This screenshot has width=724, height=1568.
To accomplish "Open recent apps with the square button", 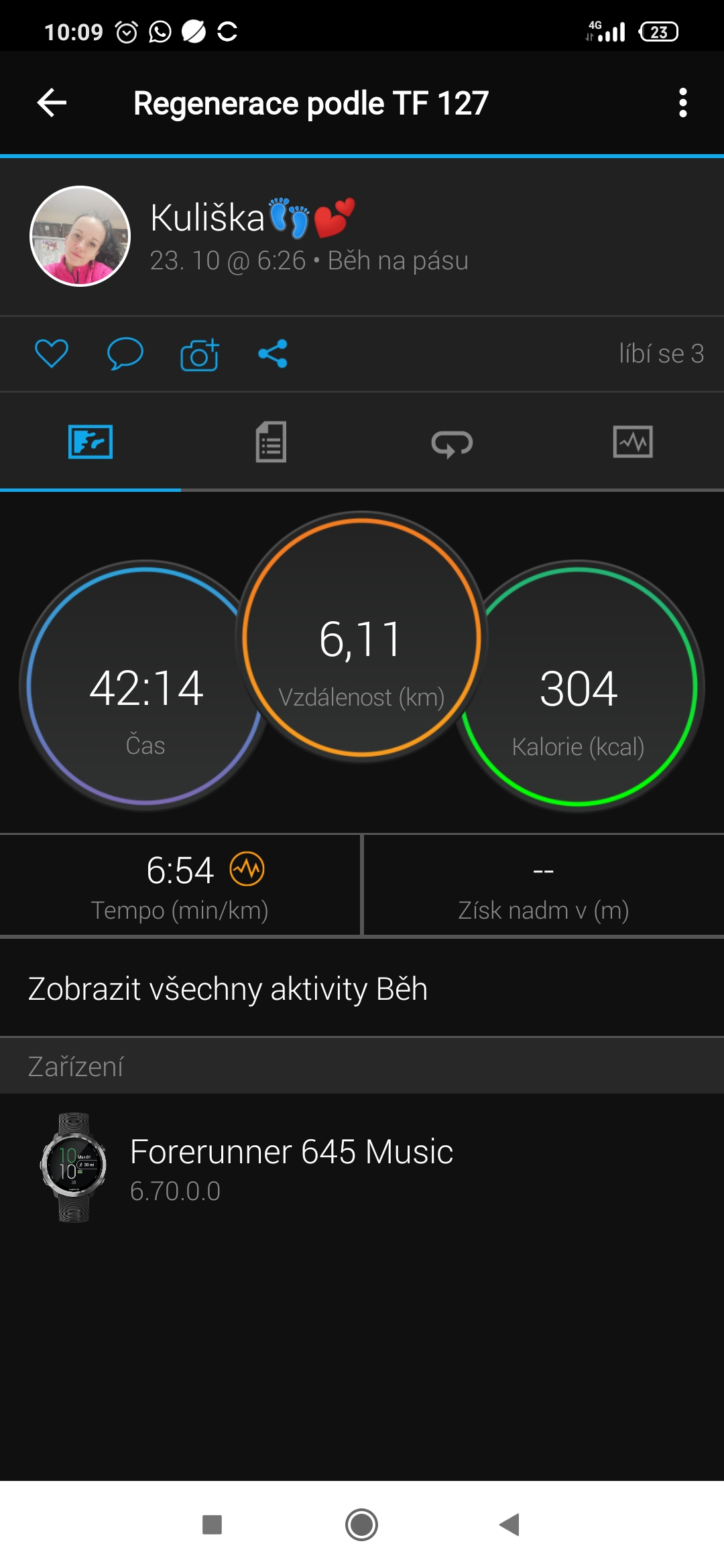I will pyautogui.click(x=212, y=1524).
